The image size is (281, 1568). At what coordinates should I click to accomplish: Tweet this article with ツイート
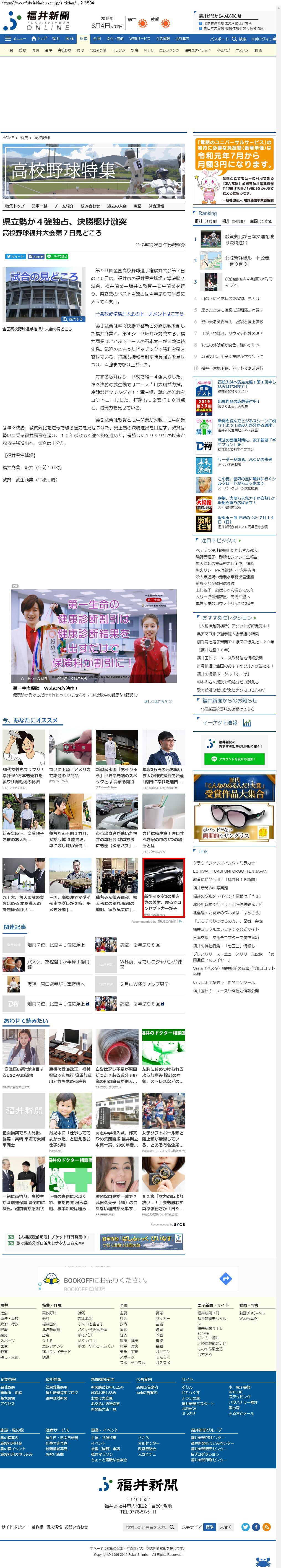(x=15, y=256)
